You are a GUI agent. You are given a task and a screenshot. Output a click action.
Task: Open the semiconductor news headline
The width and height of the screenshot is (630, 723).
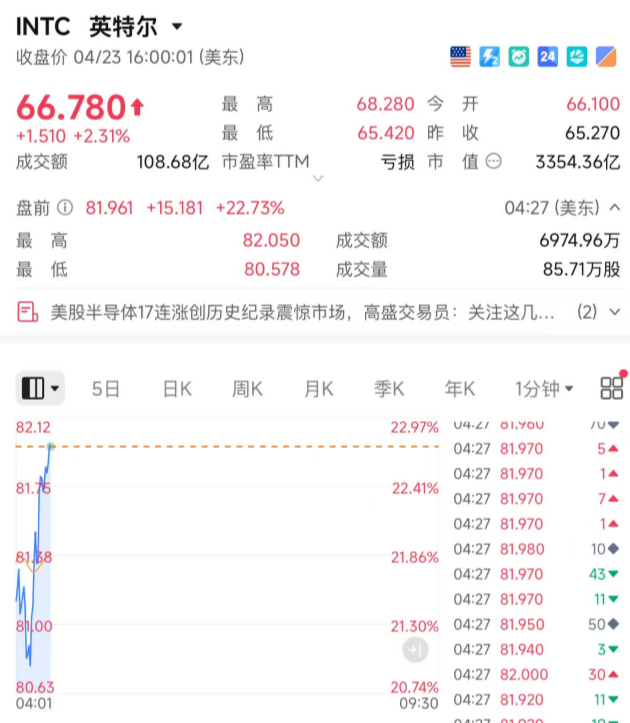pos(300,312)
